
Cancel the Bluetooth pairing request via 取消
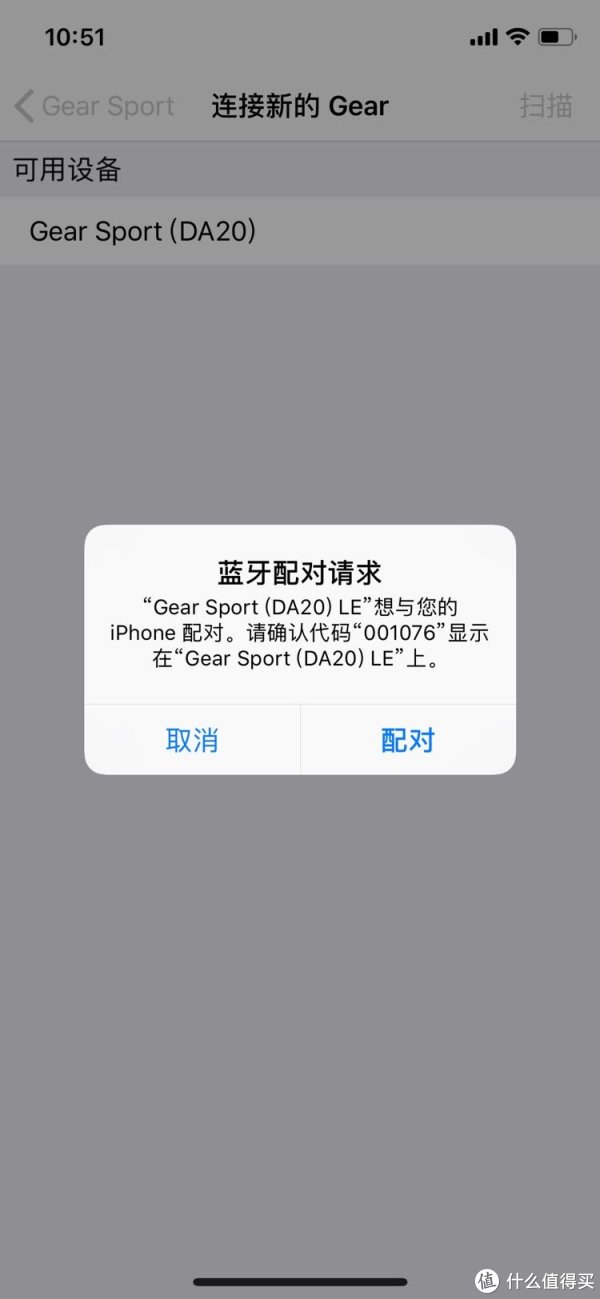(x=192, y=740)
